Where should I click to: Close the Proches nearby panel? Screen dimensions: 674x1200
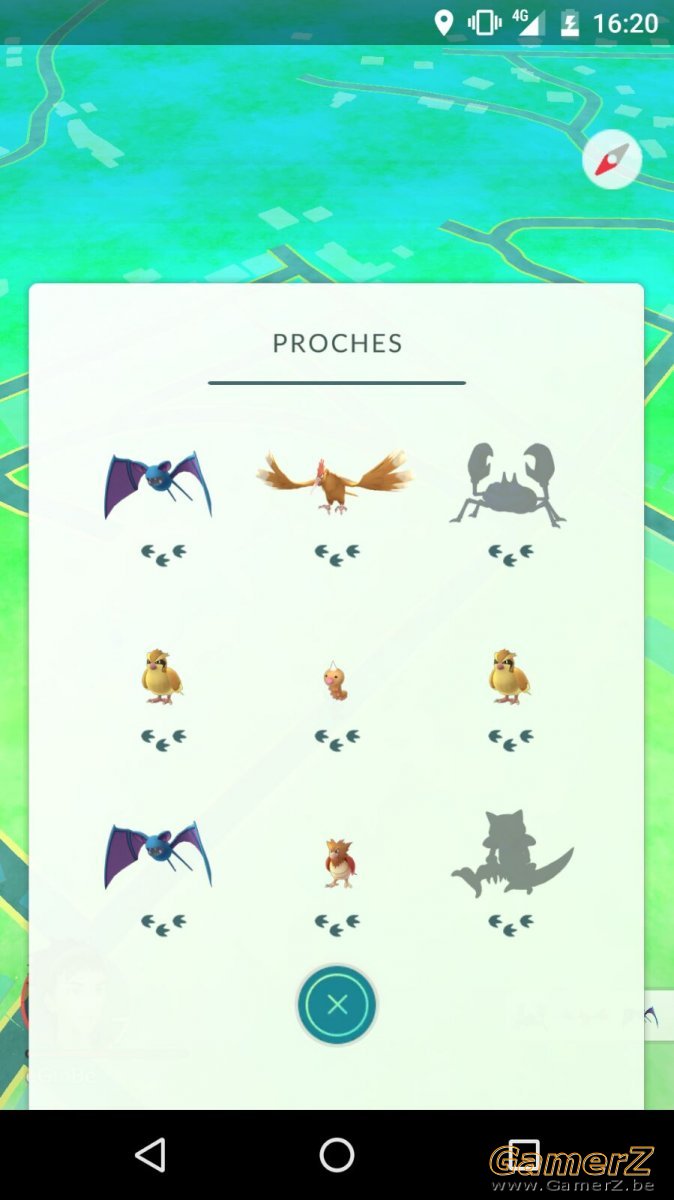pos(337,1005)
